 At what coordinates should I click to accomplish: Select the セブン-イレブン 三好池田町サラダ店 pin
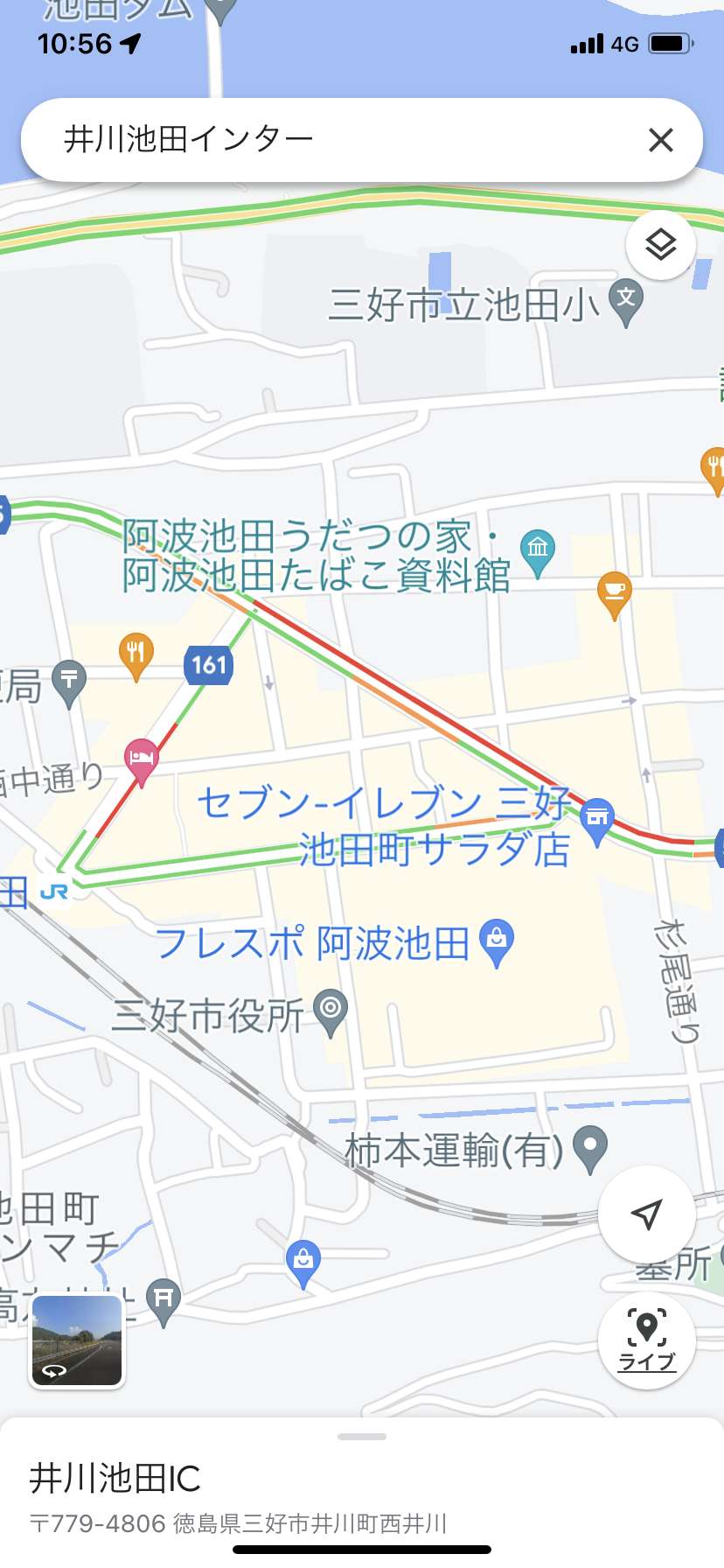click(597, 822)
